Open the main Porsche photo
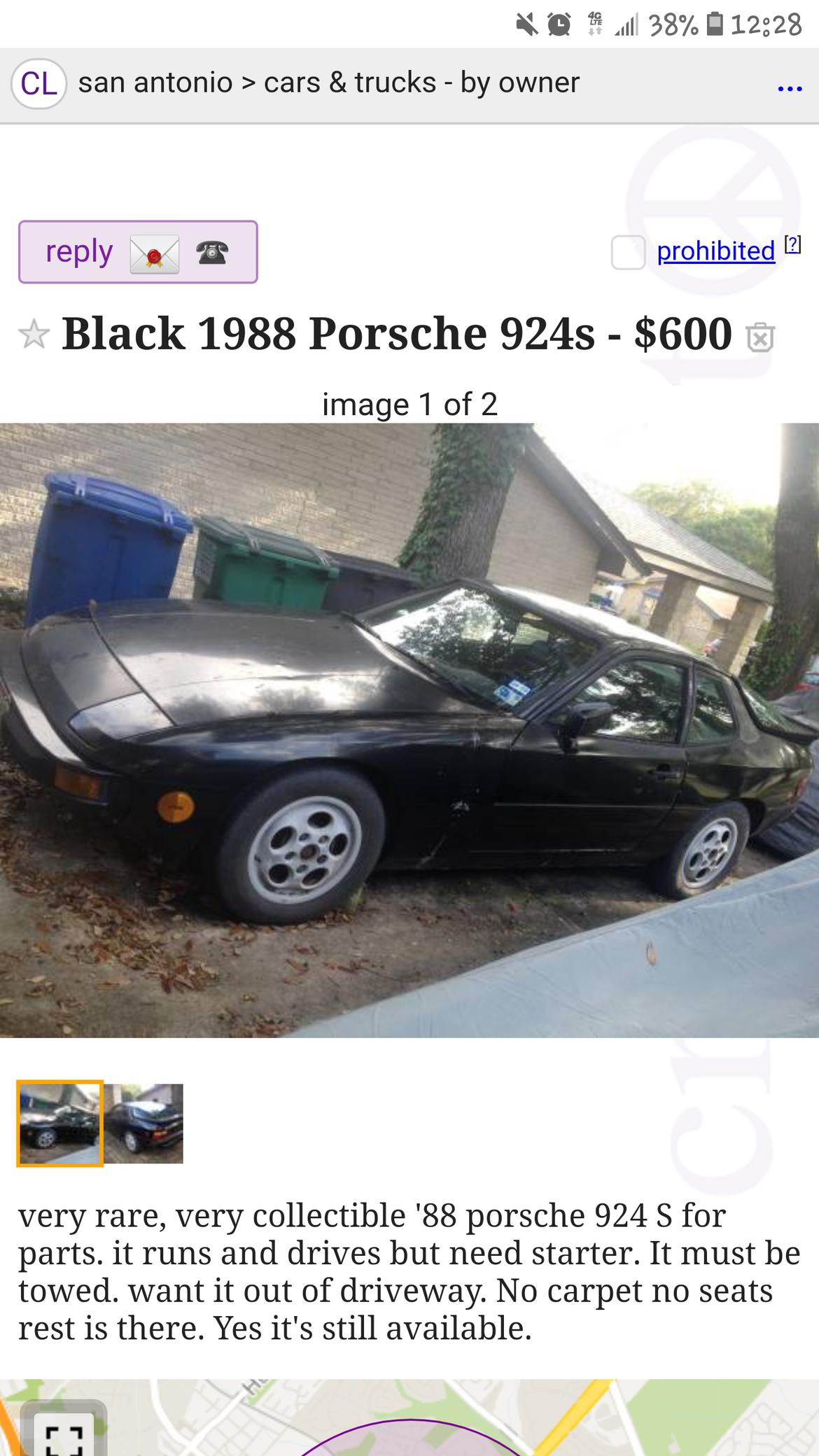Image resolution: width=819 pixels, height=1456 pixels. [x=409, y=730]
